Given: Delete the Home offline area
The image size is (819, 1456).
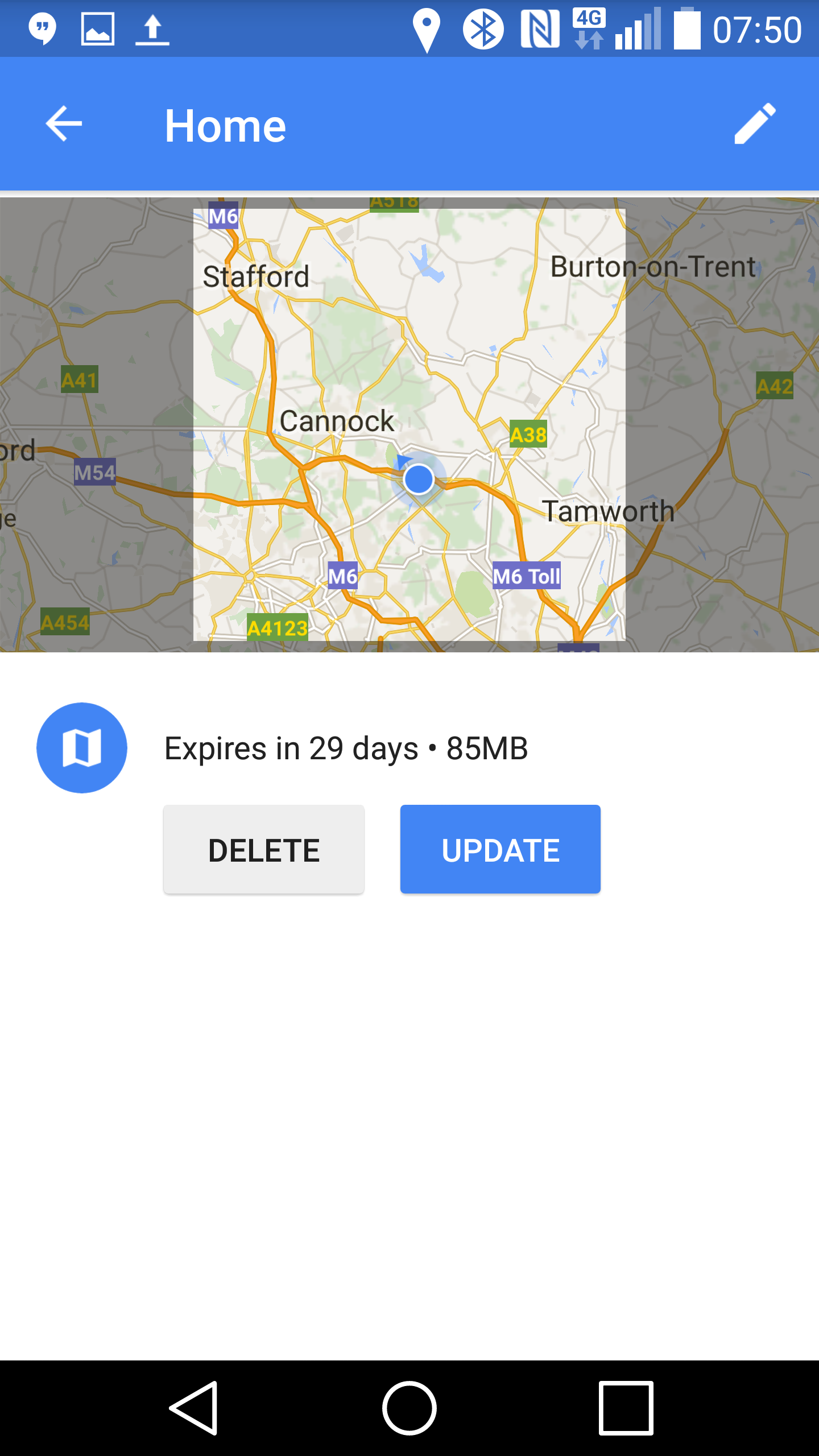Looking at the screenshot, I should pos(264,849).
